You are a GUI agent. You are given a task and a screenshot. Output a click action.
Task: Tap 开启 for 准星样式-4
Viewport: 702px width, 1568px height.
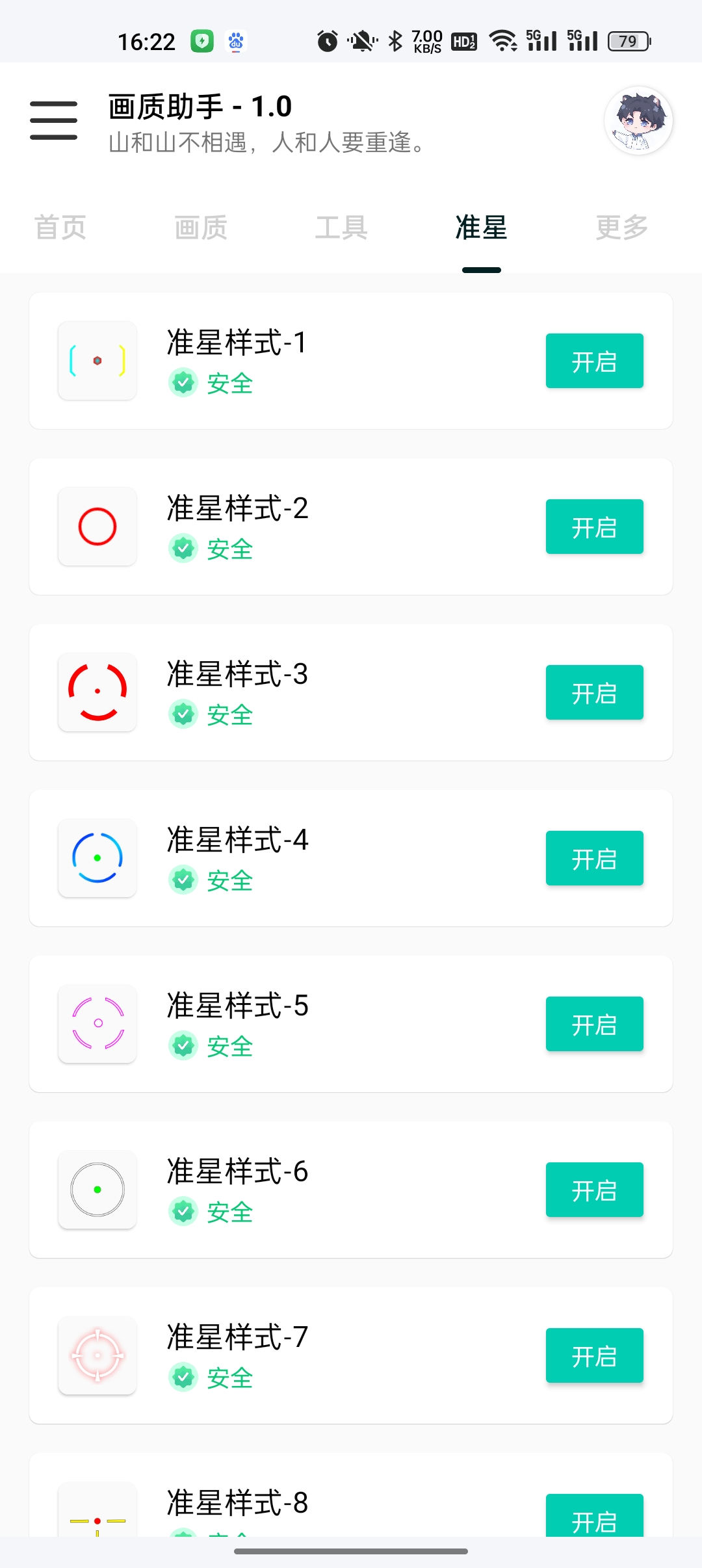click(x=594, y=858)
